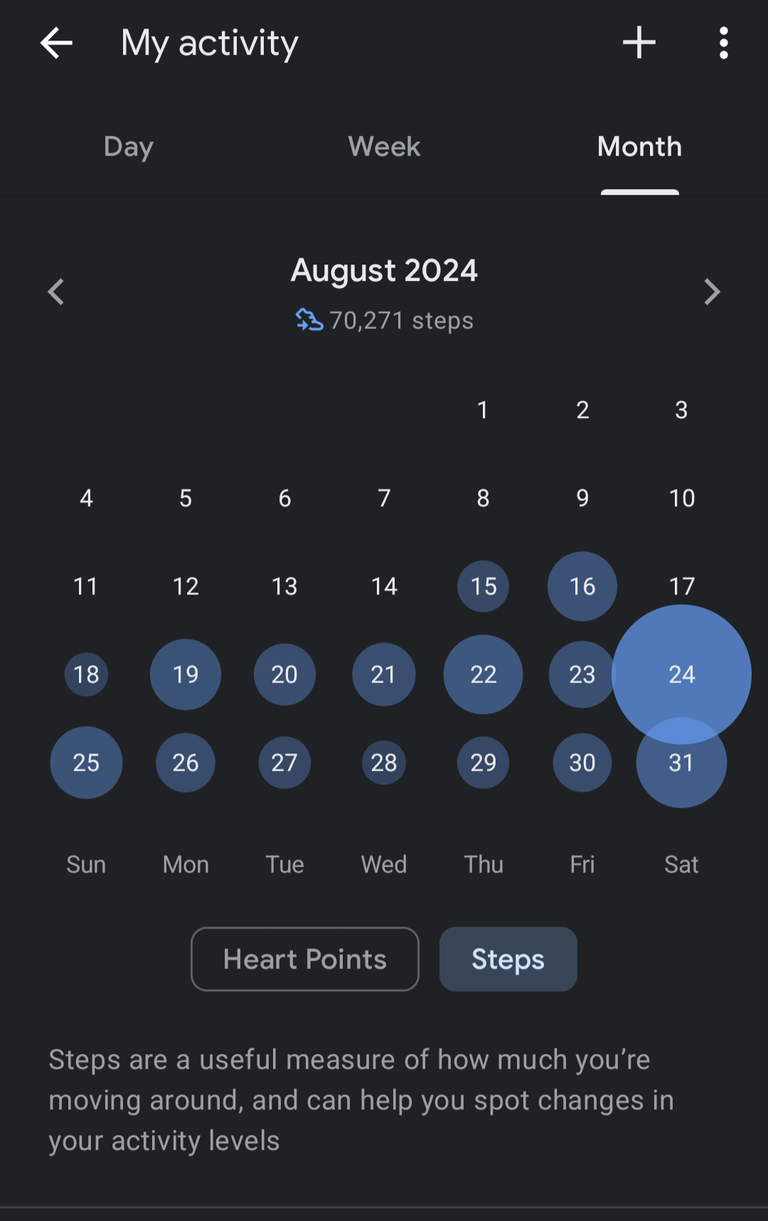Open August 26 in the calendar
Viewport: 768px width, 1221px height.
pyautogui.click(x=186, y=763)
